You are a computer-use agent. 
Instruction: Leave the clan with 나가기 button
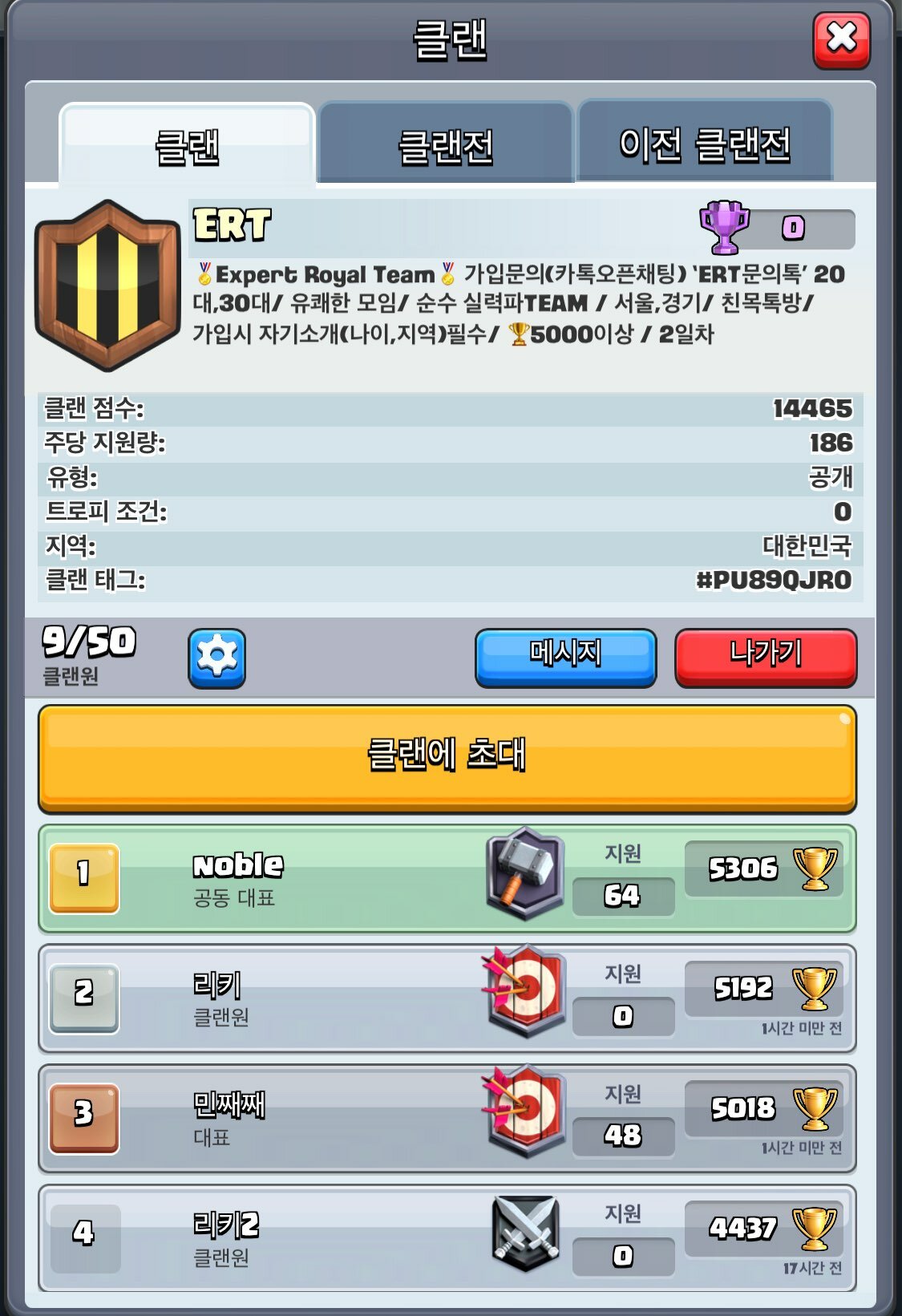(766, 658)
